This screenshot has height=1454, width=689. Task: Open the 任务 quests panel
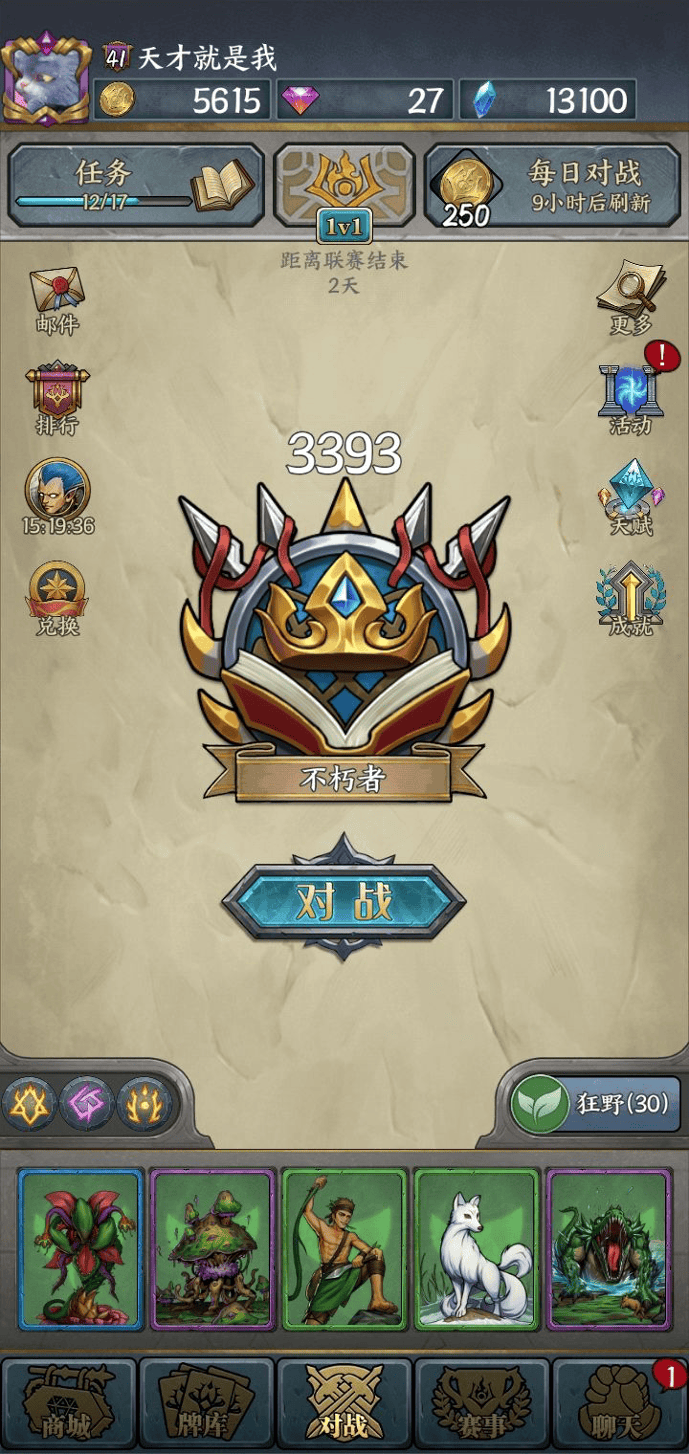click(x=137, y=185)
